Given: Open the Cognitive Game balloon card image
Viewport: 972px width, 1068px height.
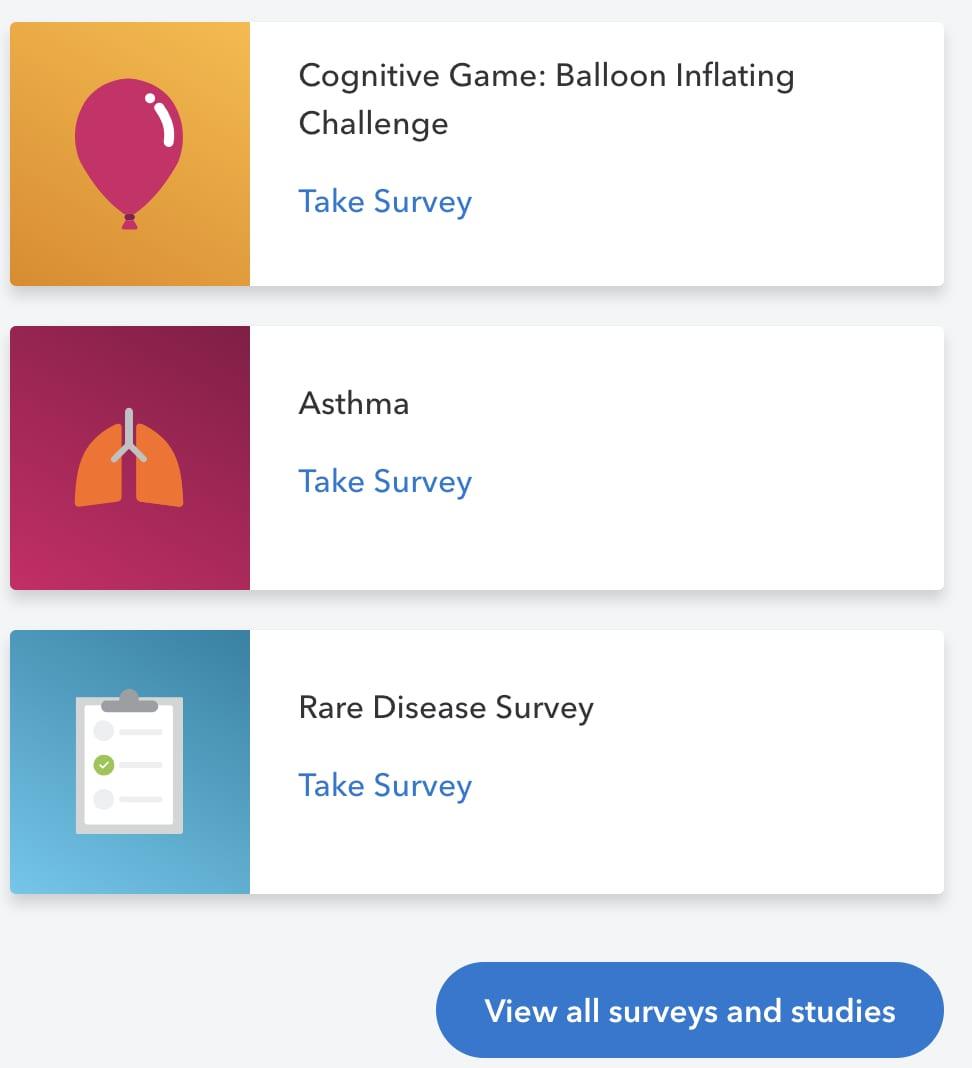Looking at the screenshot, I should (130, 154).
